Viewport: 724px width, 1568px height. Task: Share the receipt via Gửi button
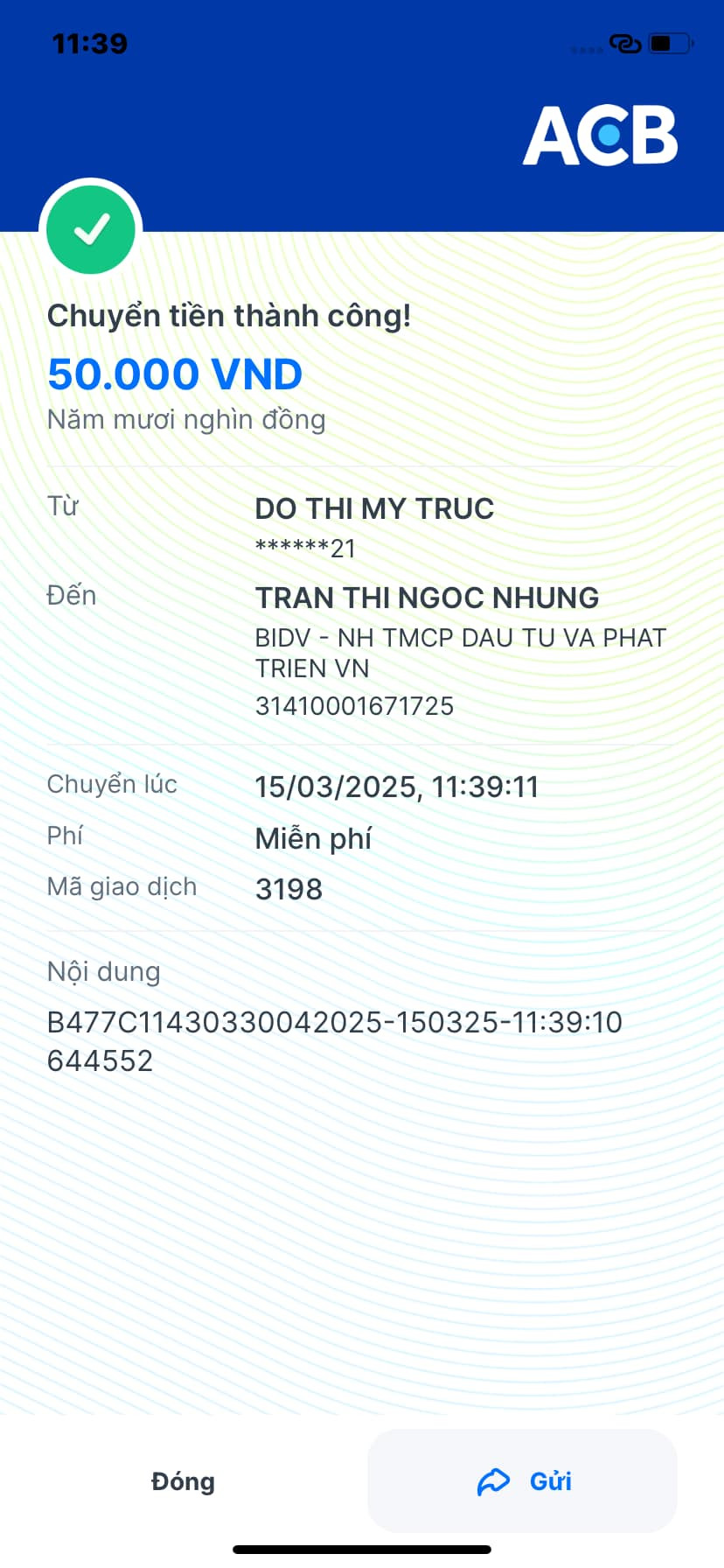pos(523,1481)
